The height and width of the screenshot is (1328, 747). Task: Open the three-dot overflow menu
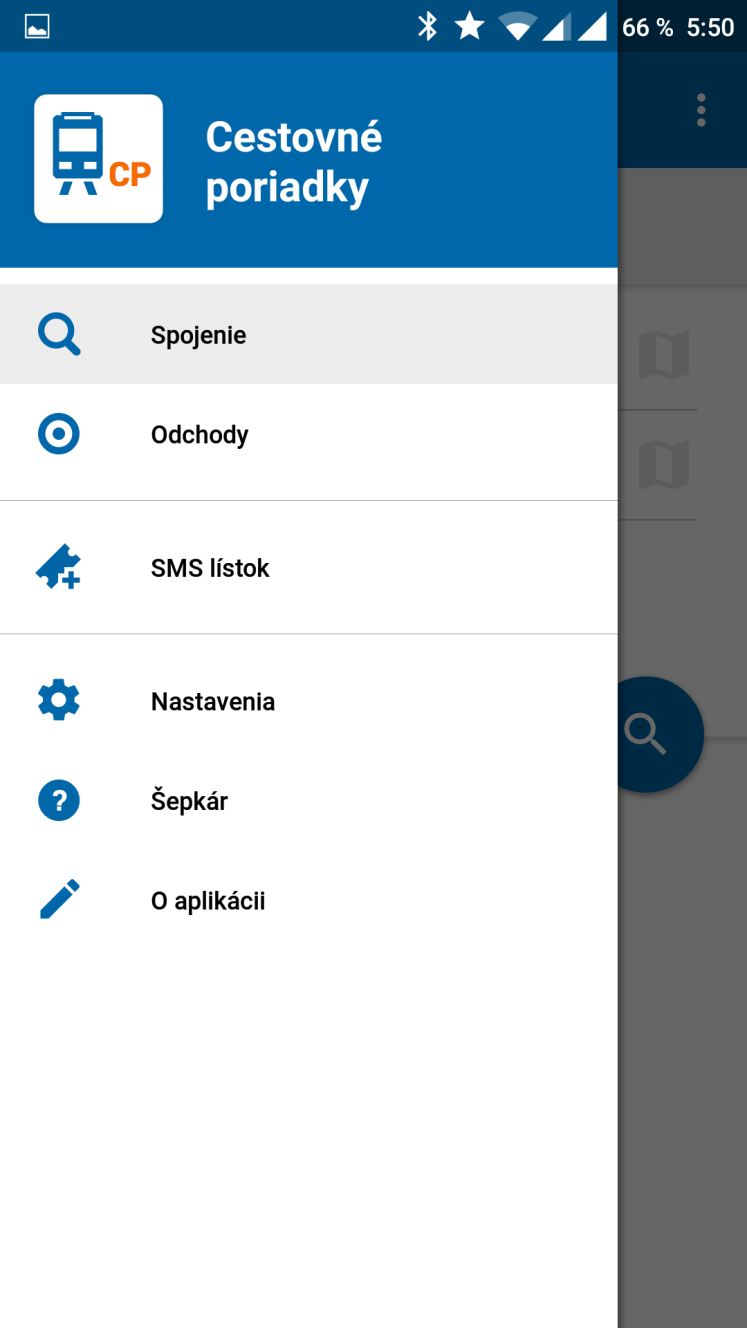pos(701,110)
